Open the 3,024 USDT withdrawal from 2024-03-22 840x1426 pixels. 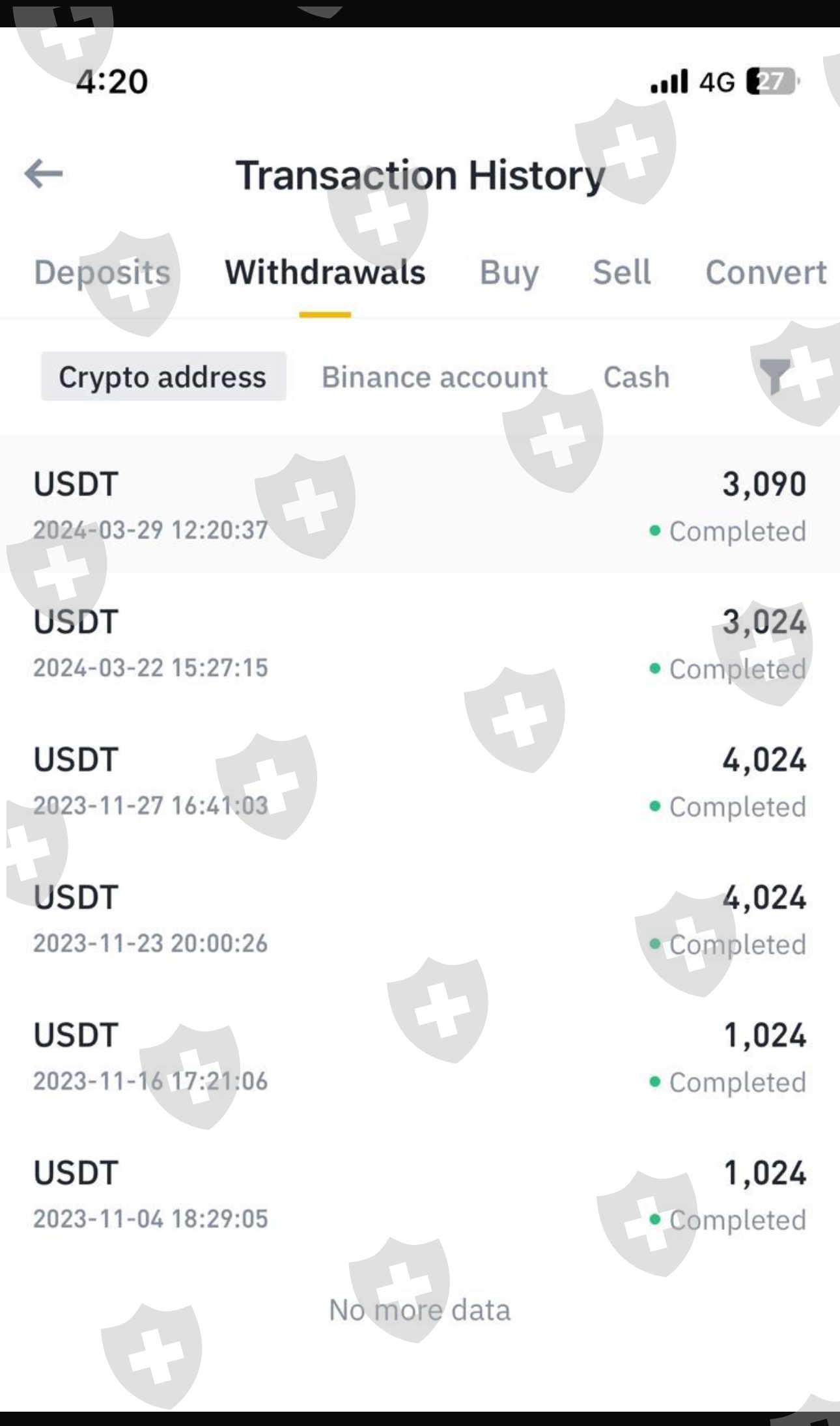click(x=420, y=643)
